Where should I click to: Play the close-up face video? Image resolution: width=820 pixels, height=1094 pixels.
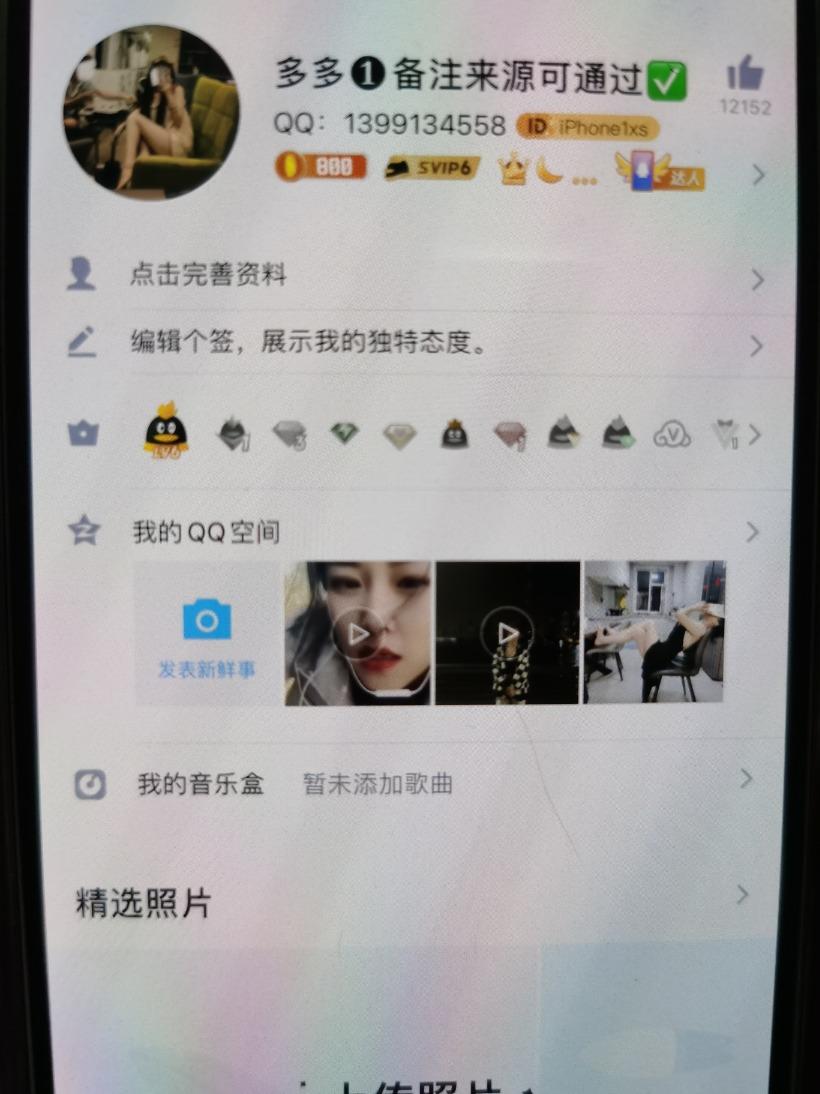pos(358,633)
